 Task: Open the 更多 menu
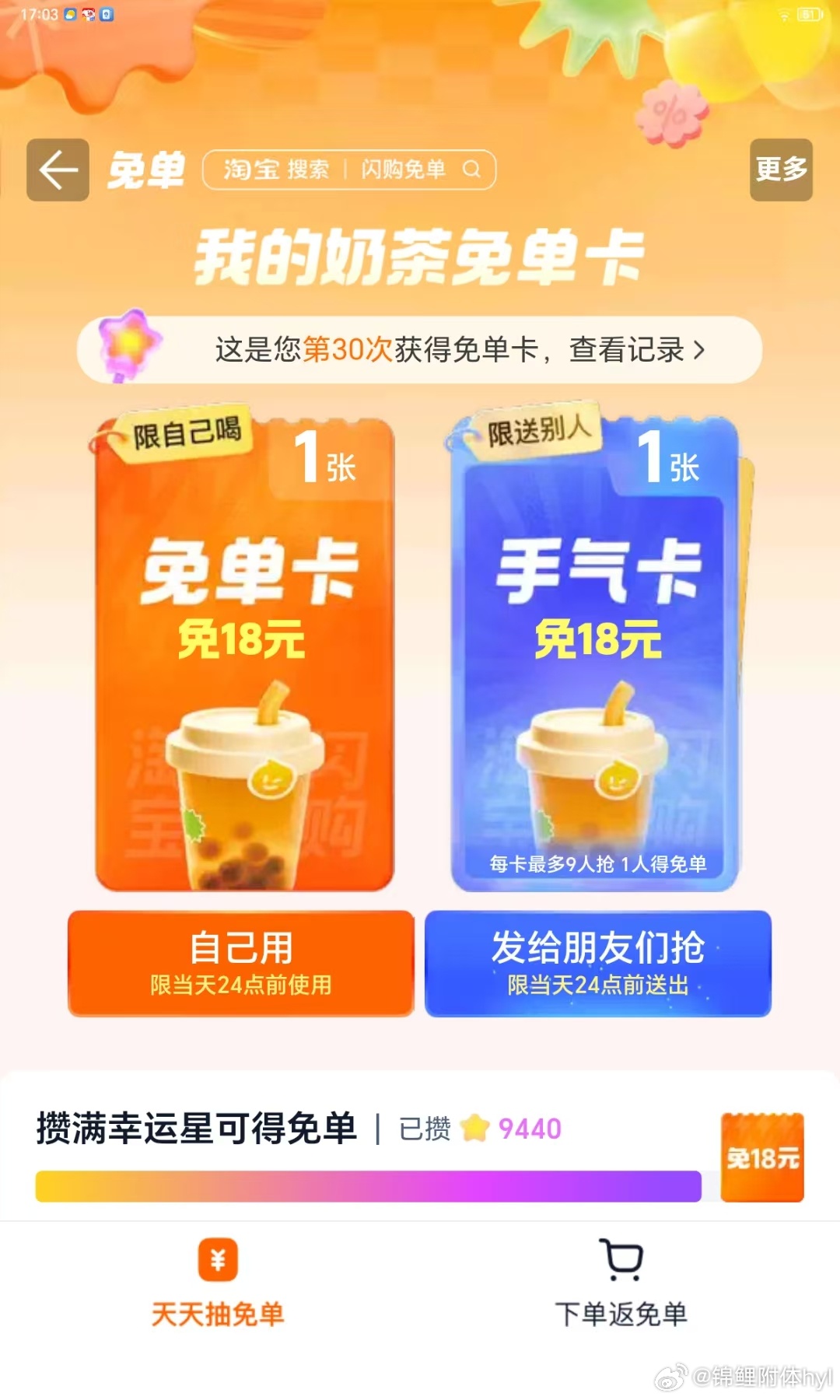(x=781, y=170)
